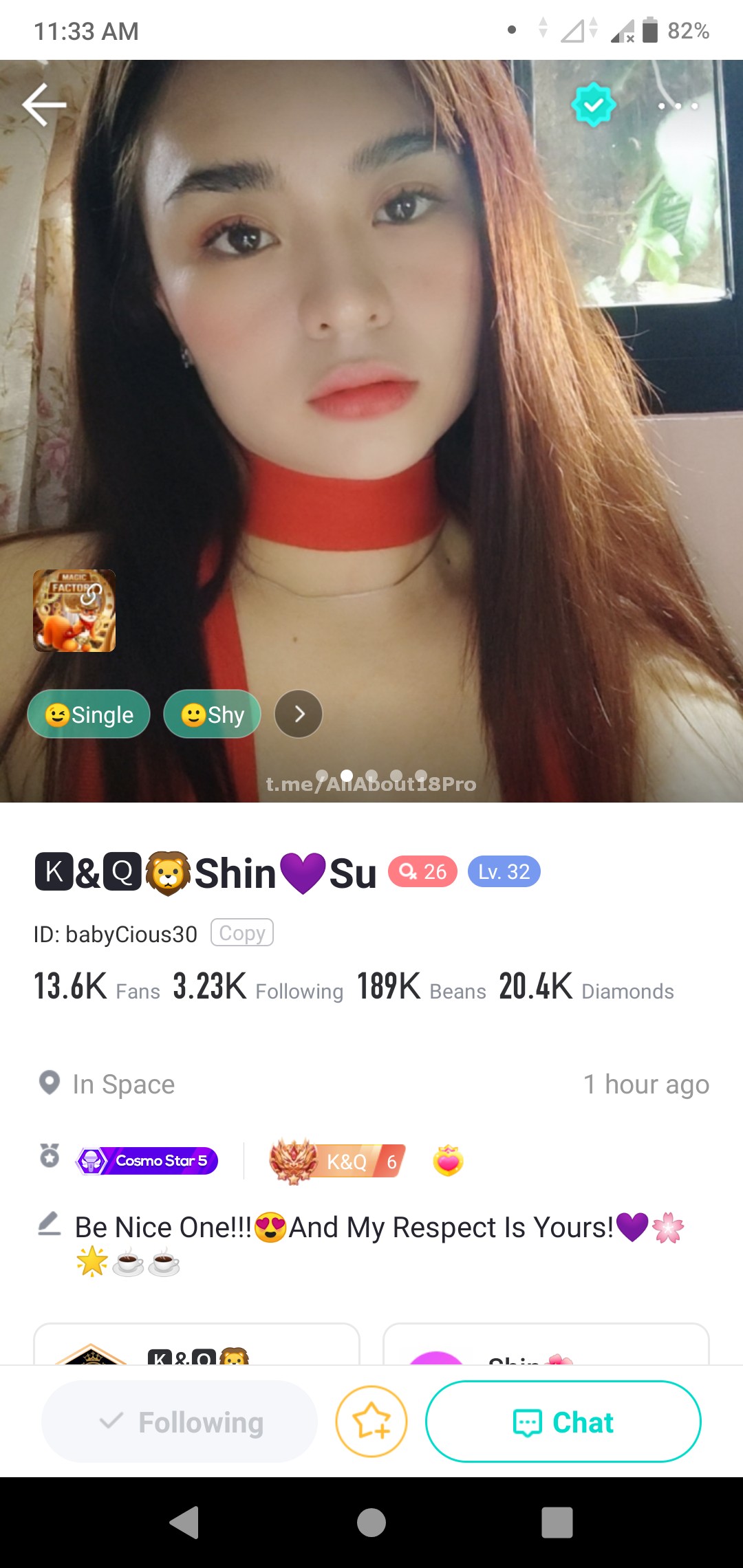Tap the green verified badge
The height and width of the screenshot is (1568, 743).
(x=593, y=105)
